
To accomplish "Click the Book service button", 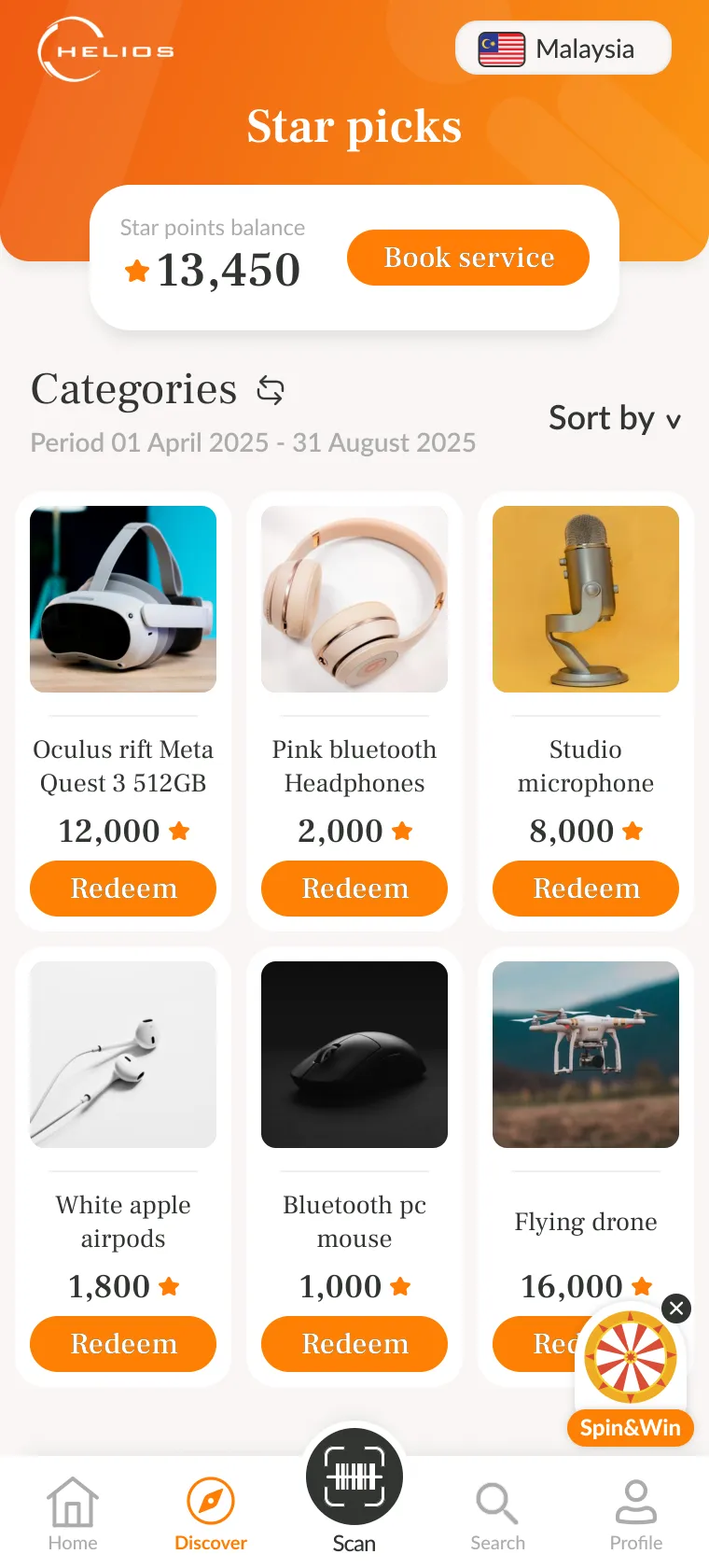I will (467, 258).
